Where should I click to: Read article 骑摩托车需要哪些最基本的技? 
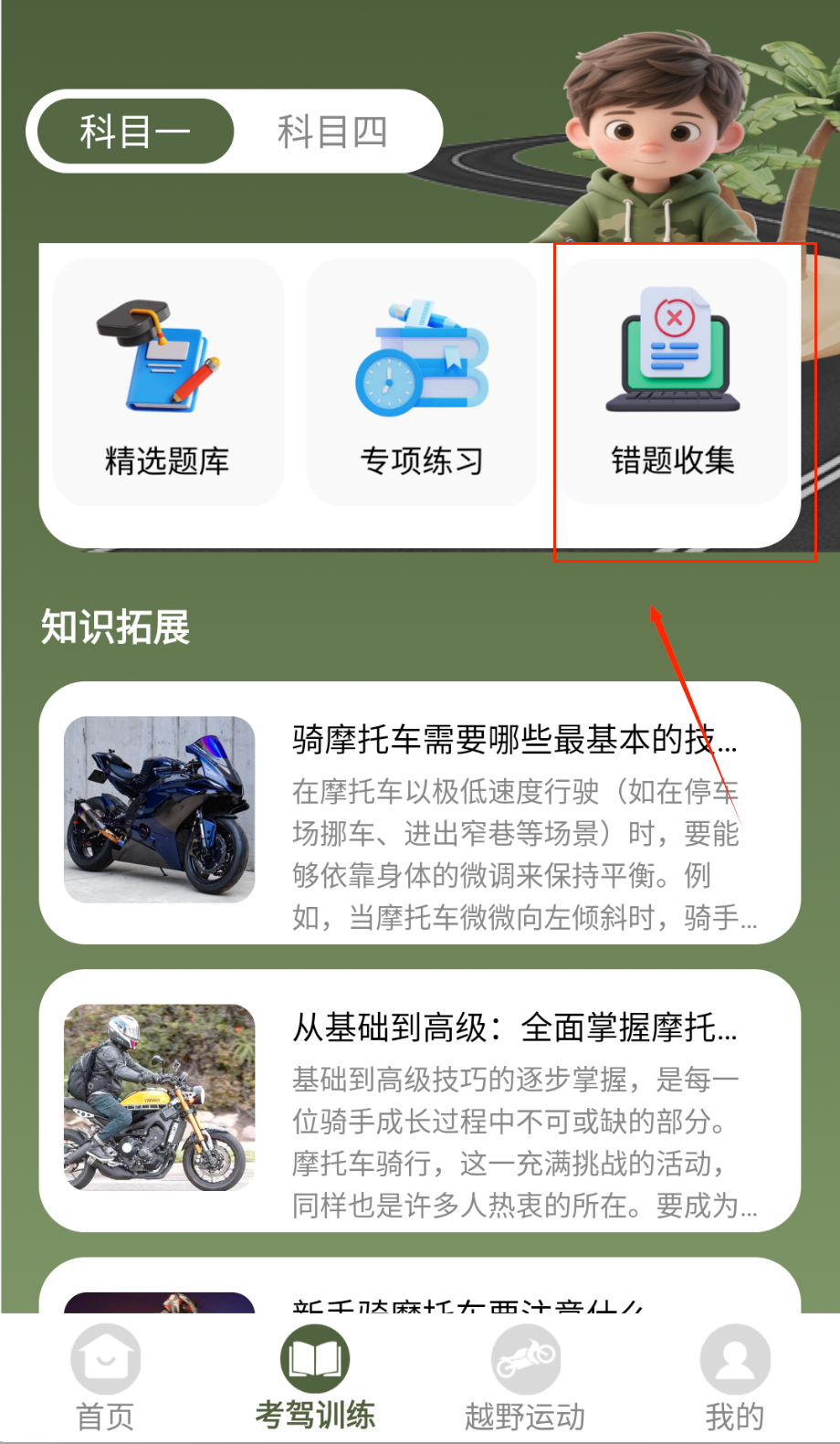(420, 813)
